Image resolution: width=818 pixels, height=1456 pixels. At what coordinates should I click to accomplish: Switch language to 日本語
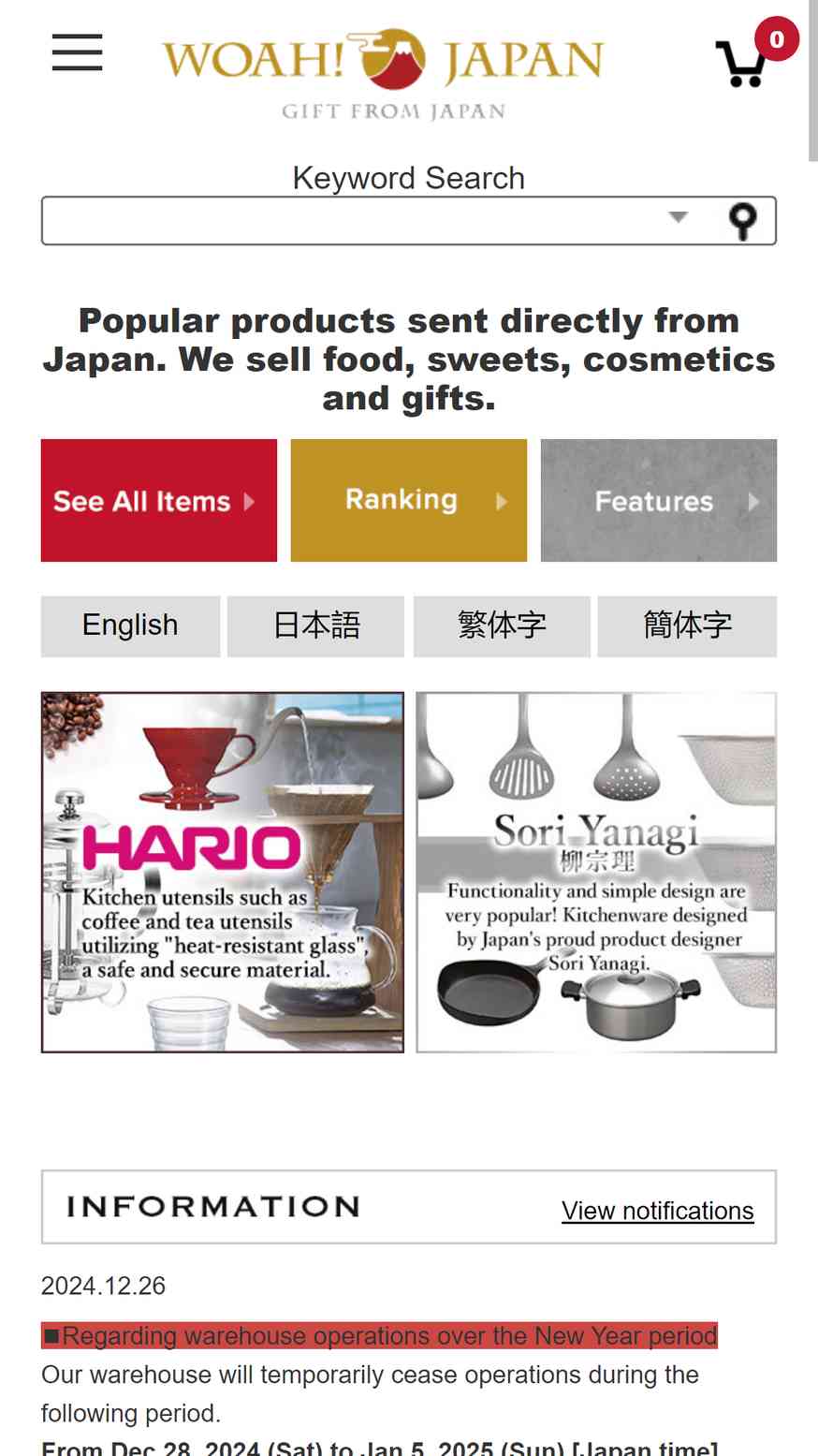(315, 625)
